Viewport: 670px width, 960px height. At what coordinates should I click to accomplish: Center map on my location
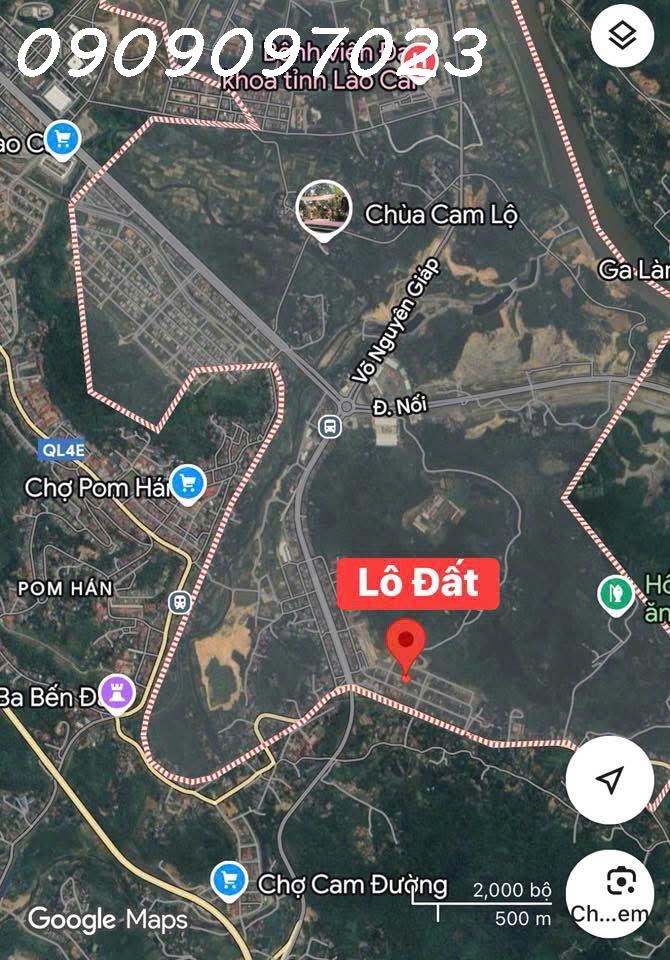609,780
